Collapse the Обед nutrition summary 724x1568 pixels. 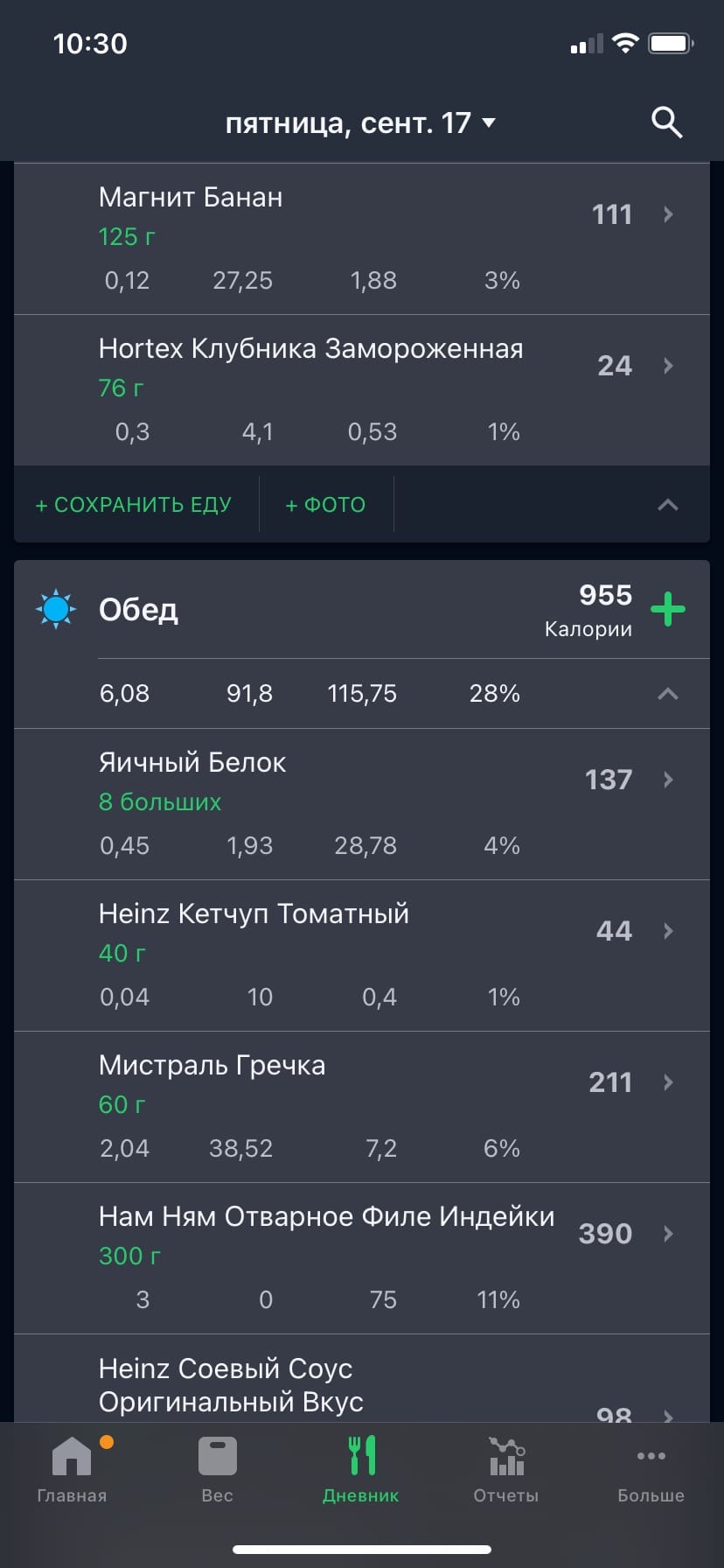[667, 694]
